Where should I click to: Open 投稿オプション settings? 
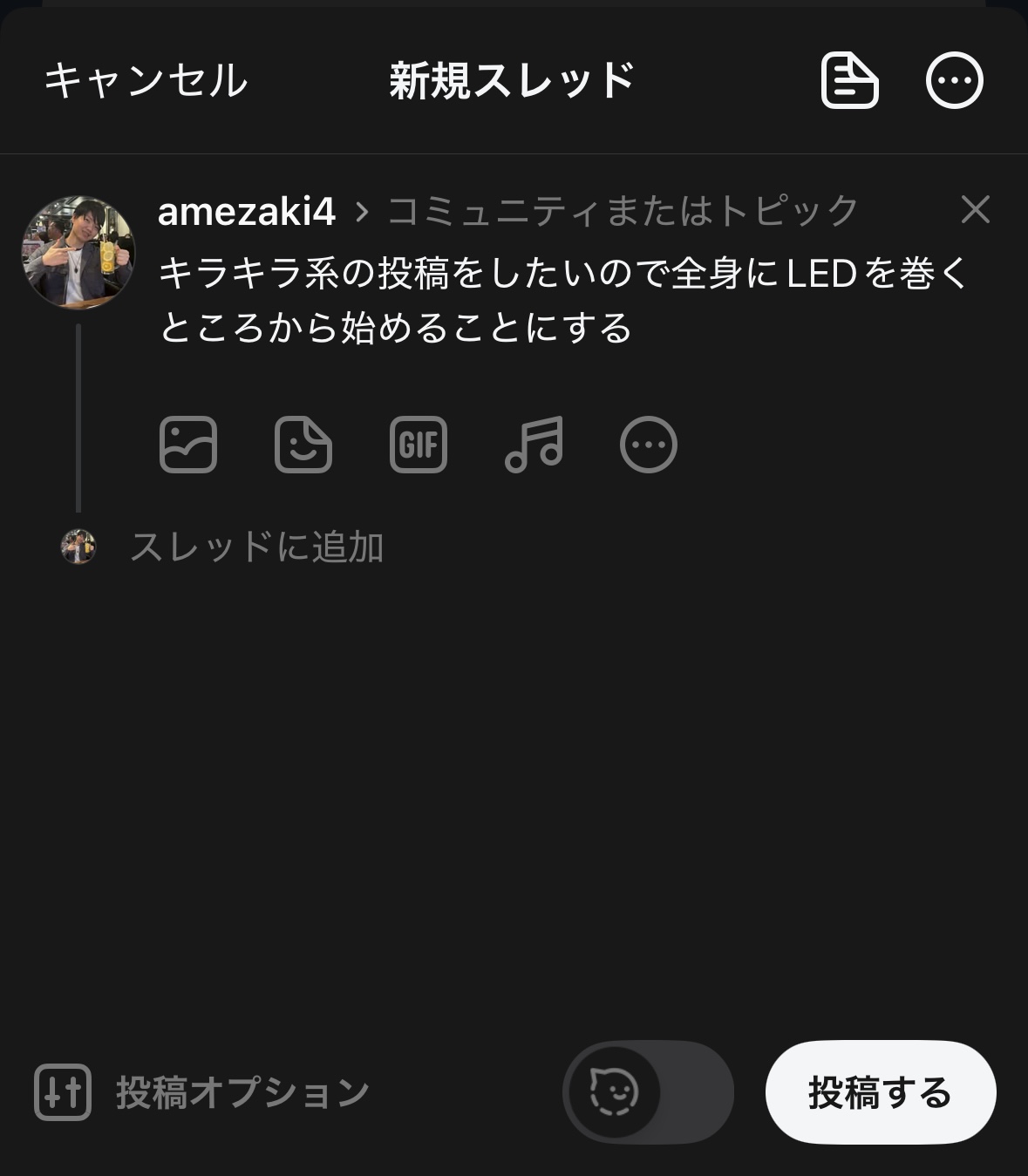[x=202, y=1092]
